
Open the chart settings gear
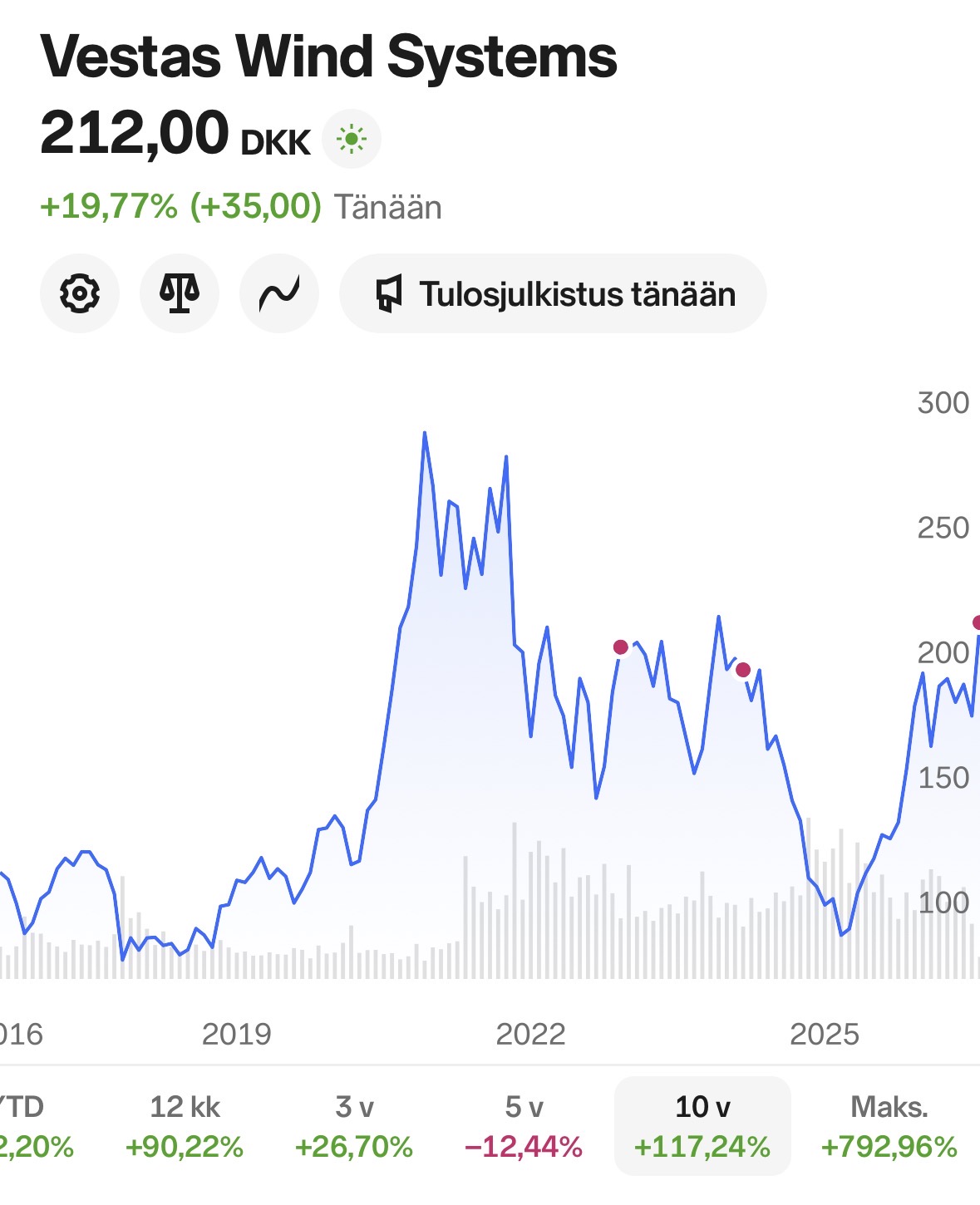pos(80,294)
